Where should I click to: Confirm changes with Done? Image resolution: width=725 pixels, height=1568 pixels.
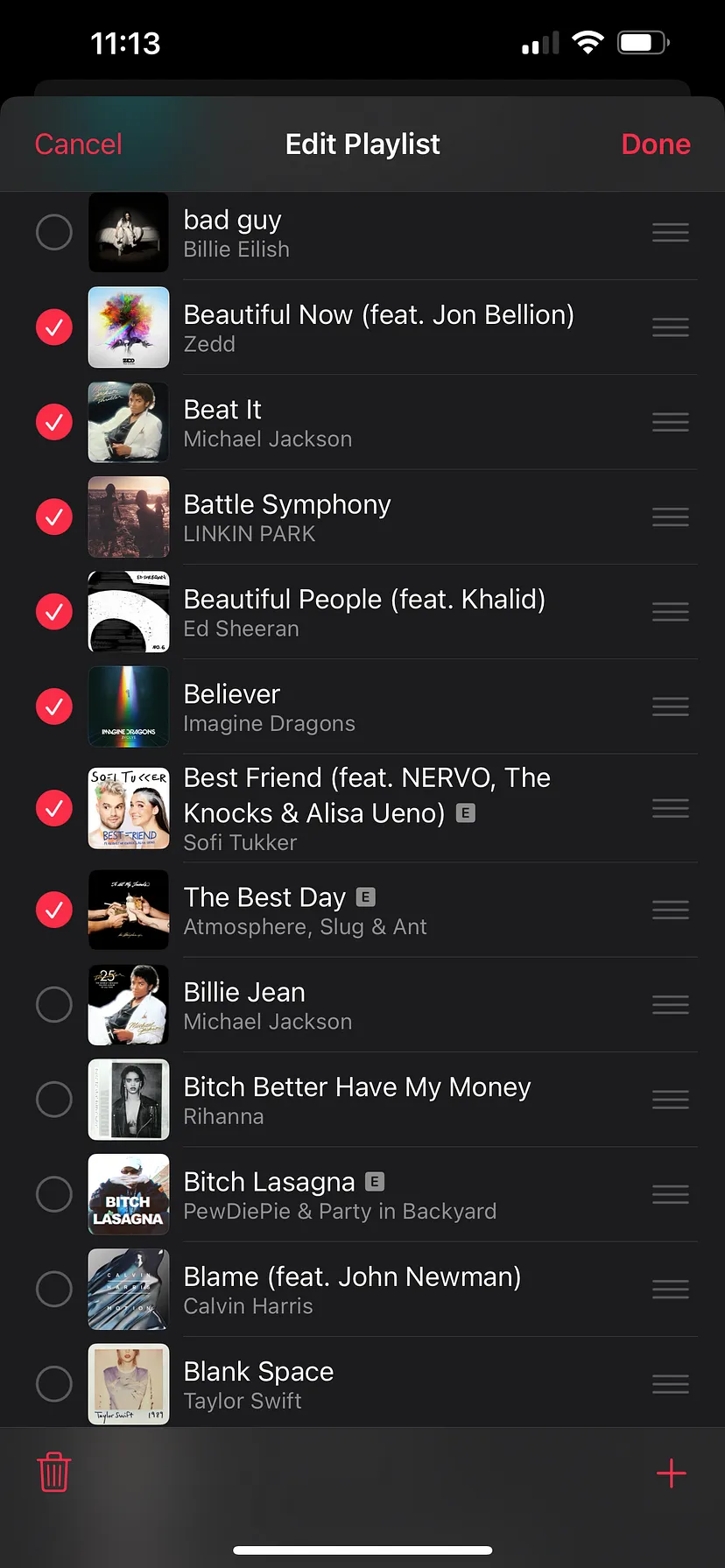point(655,144)
